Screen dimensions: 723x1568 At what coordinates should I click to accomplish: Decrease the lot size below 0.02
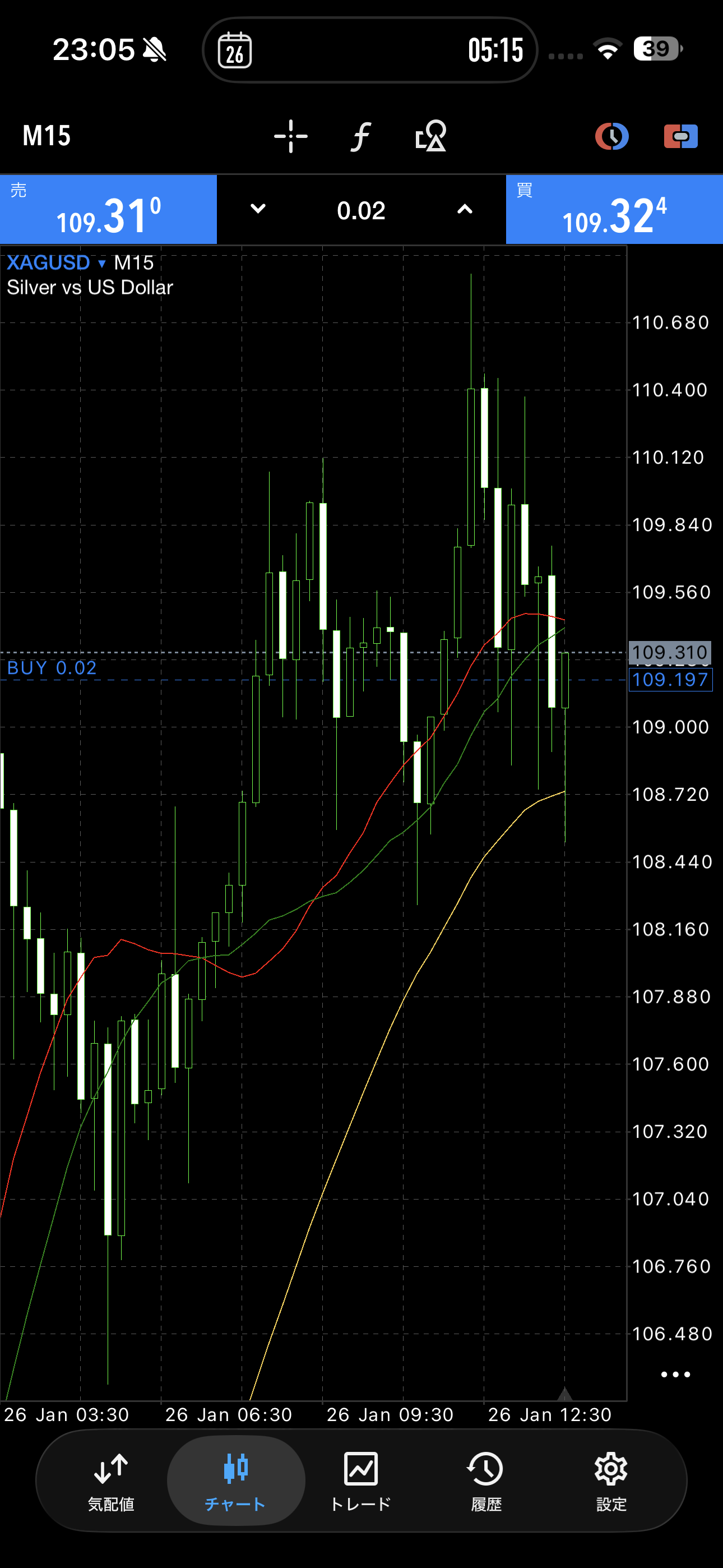[x=258, y=209]
